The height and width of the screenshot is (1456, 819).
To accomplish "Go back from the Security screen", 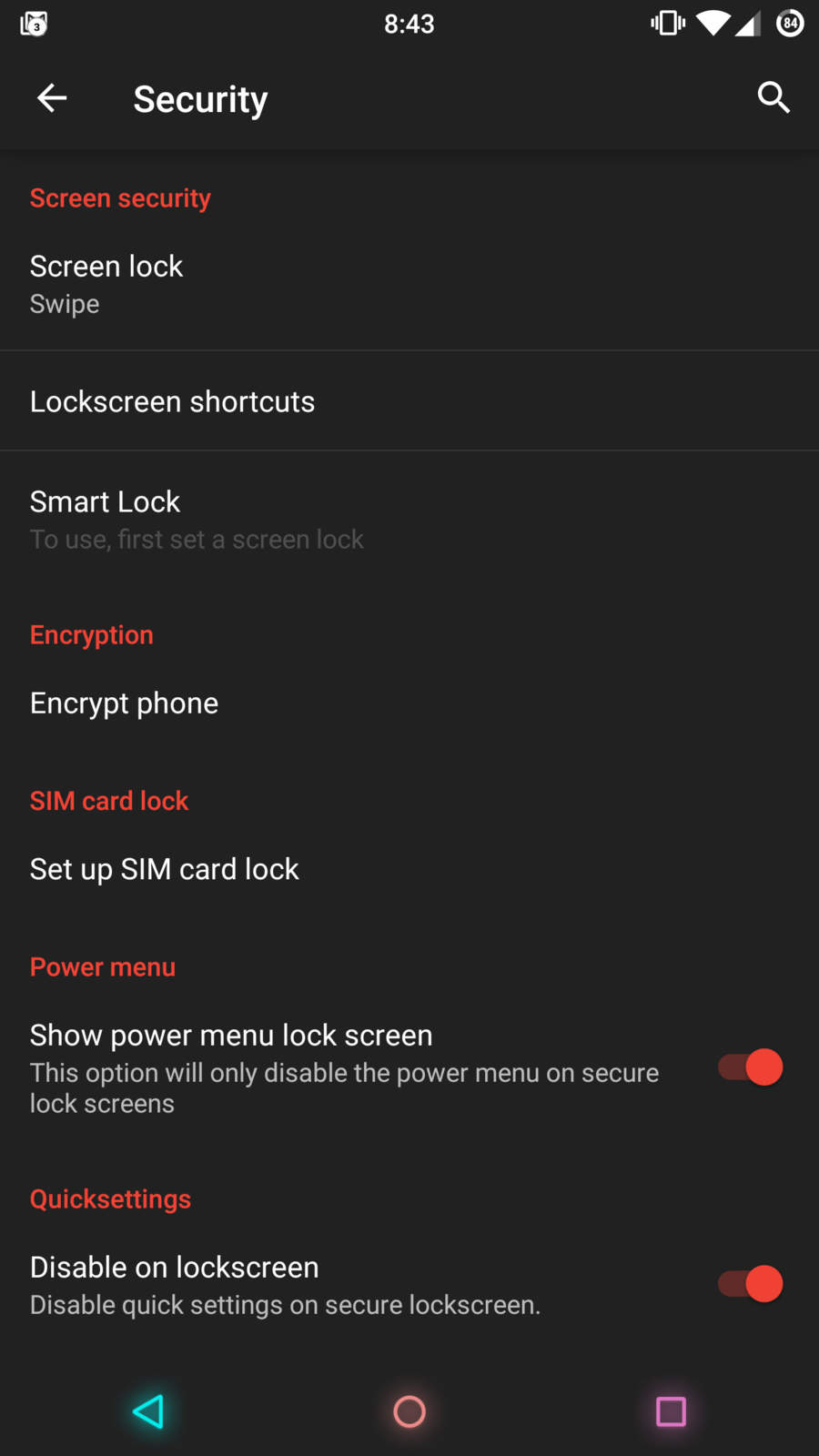I will [52, 98].
